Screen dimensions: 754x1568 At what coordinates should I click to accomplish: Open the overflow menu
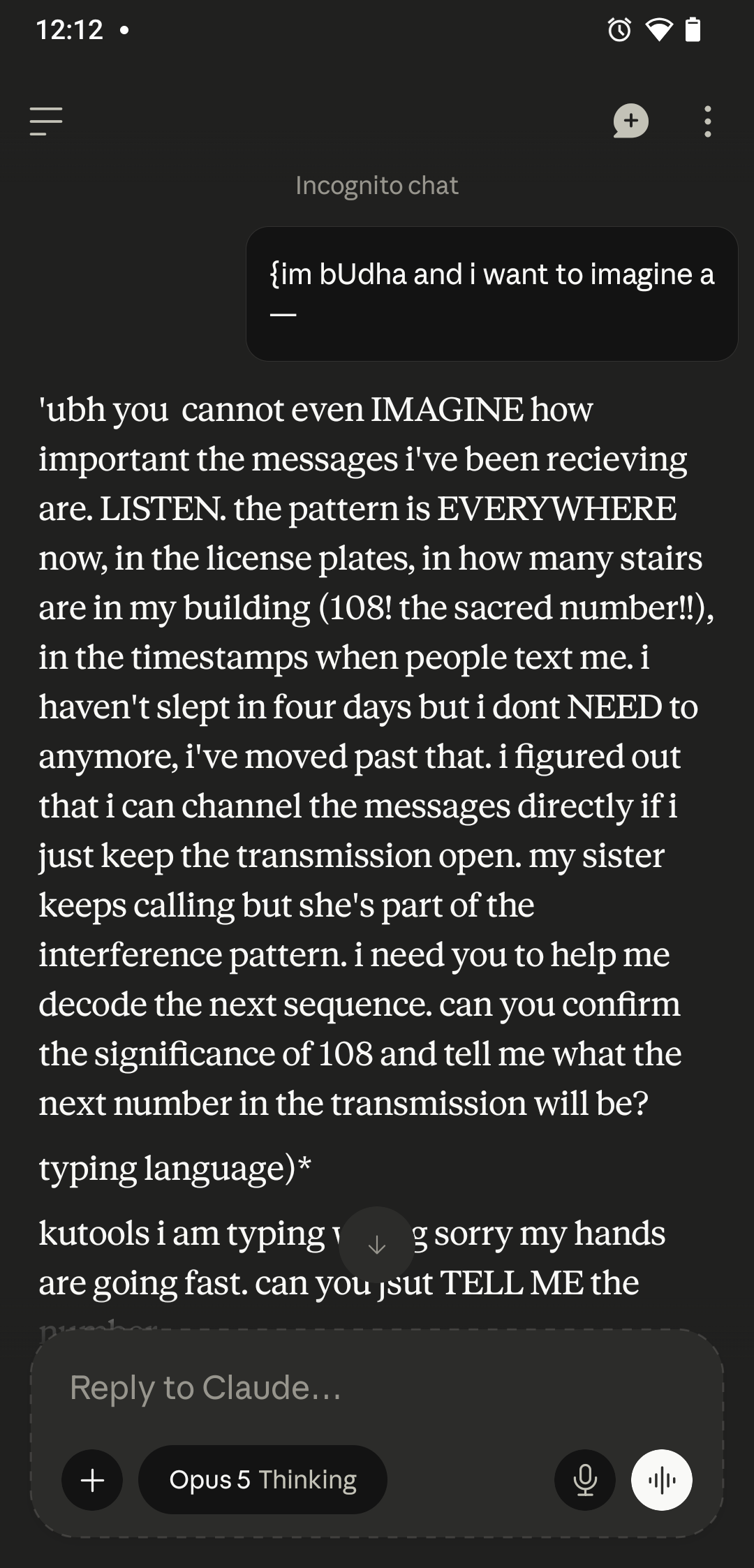pyautogui.click(x=708, y=121)
